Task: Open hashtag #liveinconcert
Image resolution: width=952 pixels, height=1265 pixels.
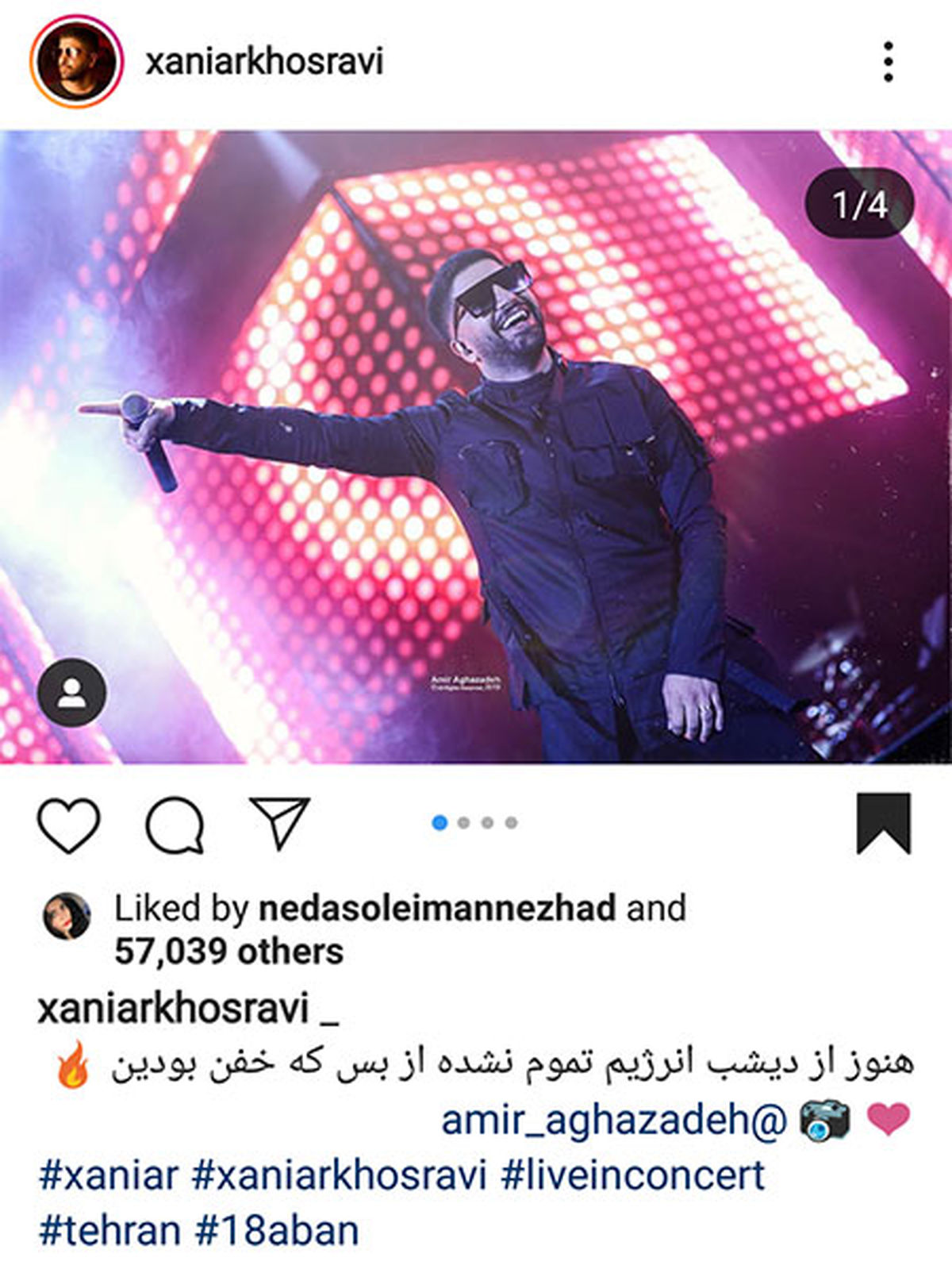Action: tap(633, 1175)
